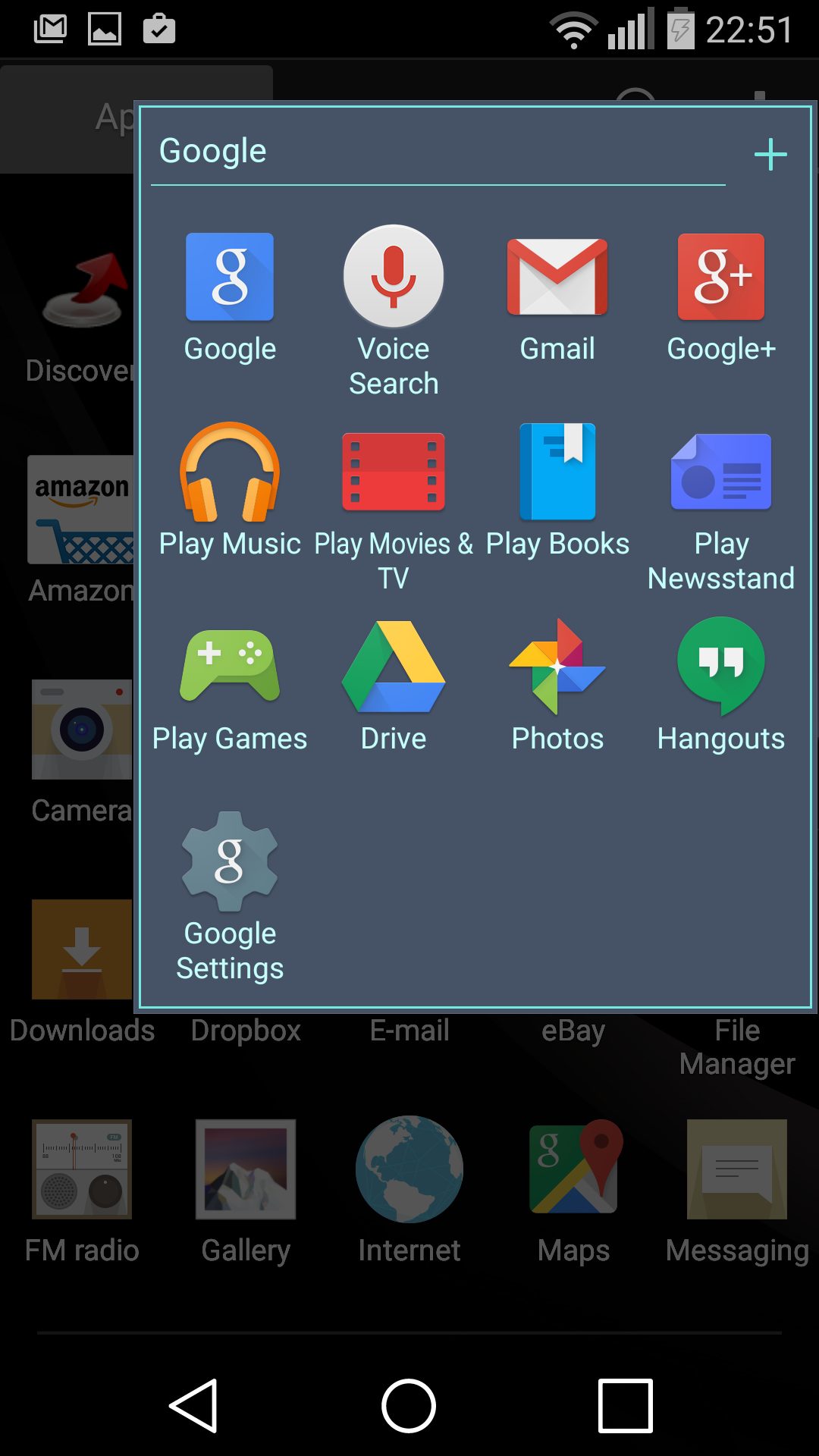The image size is (819, 1456).
Task: Rename the Google folder title
Action: (212, 151)
